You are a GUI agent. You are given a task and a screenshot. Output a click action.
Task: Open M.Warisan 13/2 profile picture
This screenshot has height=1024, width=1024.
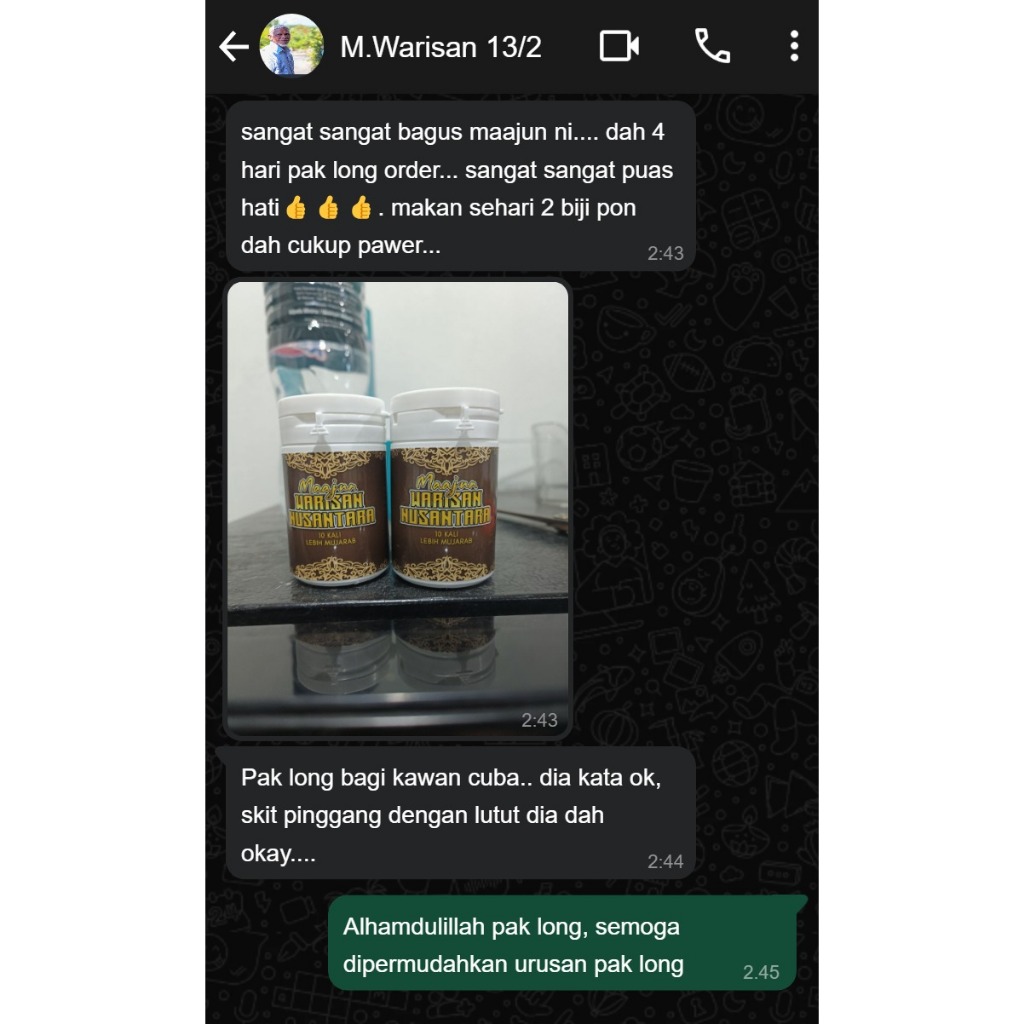click(291, 46)
